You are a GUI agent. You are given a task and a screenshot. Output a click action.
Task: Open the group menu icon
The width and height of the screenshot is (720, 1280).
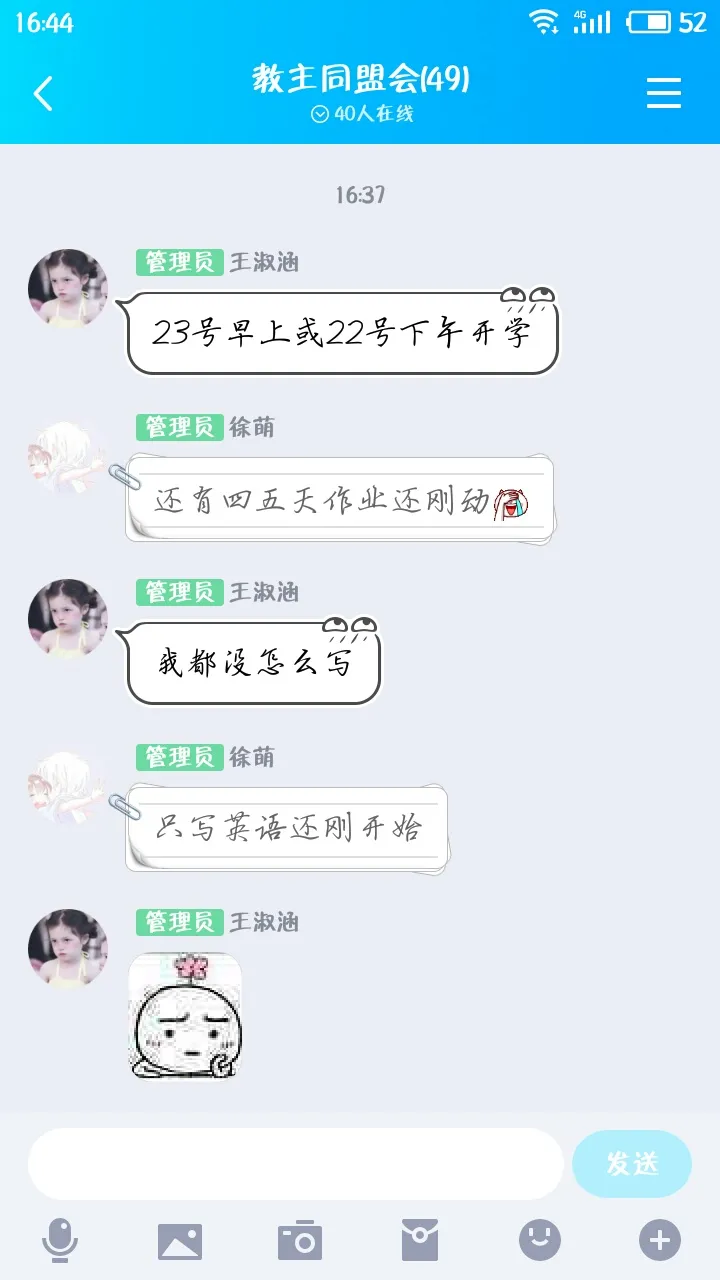tap(663, 94)
